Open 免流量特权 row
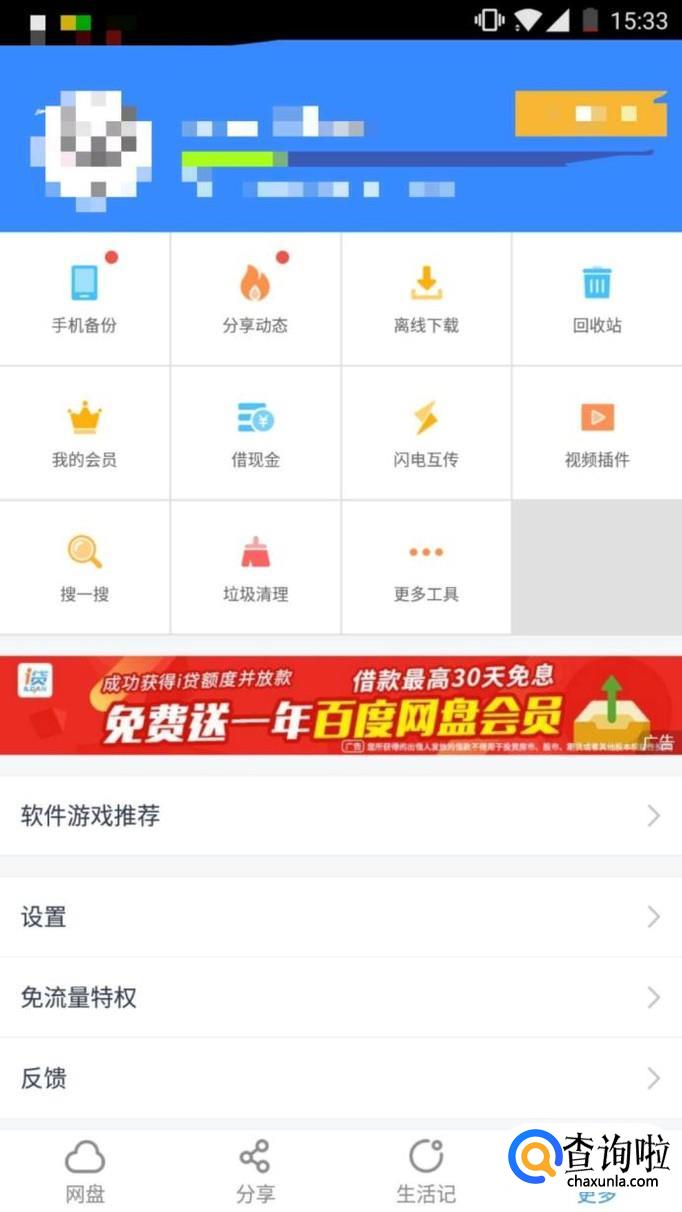Image resolution: width=682 pixels, height=1212 pixels. (x=341, y=997)
